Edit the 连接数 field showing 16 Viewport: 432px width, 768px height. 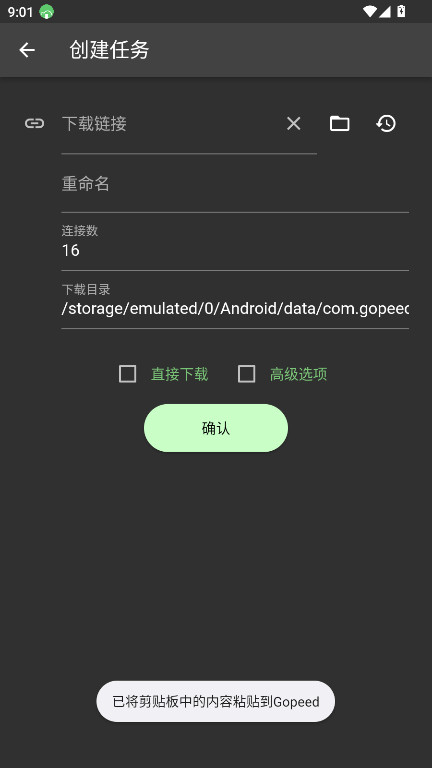pyautogui.click(x=235, y=242)
